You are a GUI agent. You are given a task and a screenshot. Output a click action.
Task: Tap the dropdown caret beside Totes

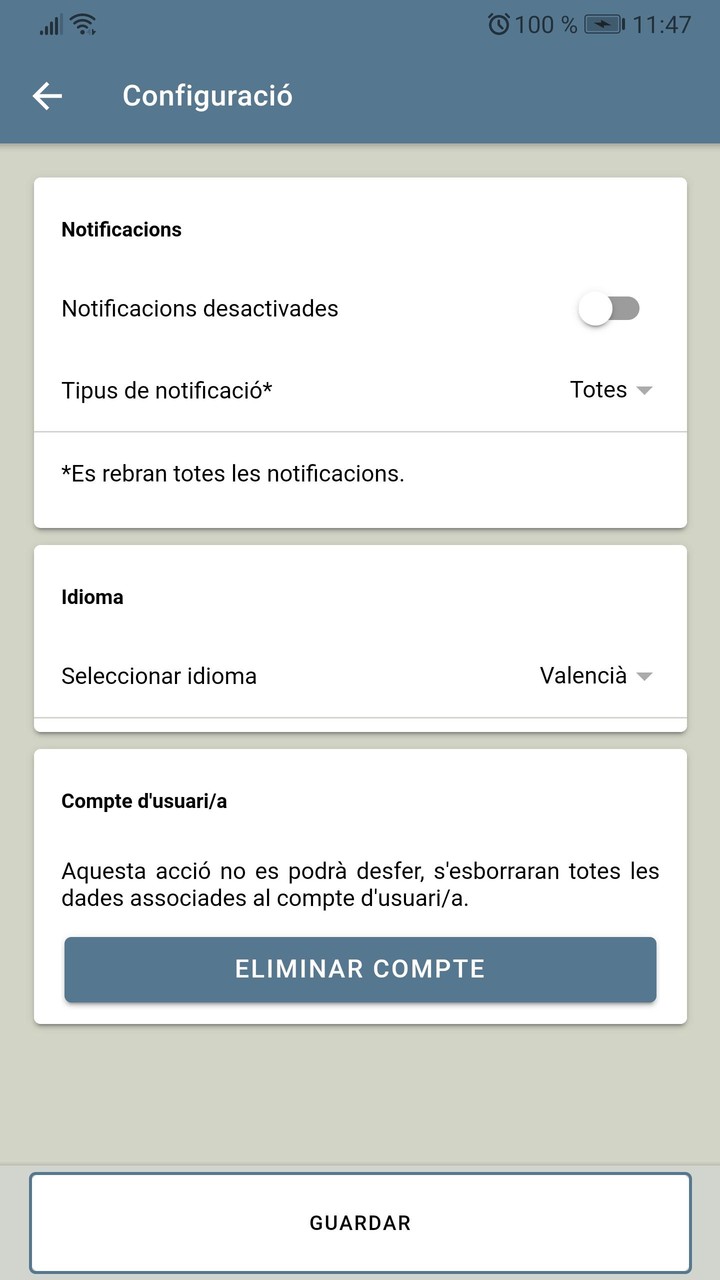point(644,391)
